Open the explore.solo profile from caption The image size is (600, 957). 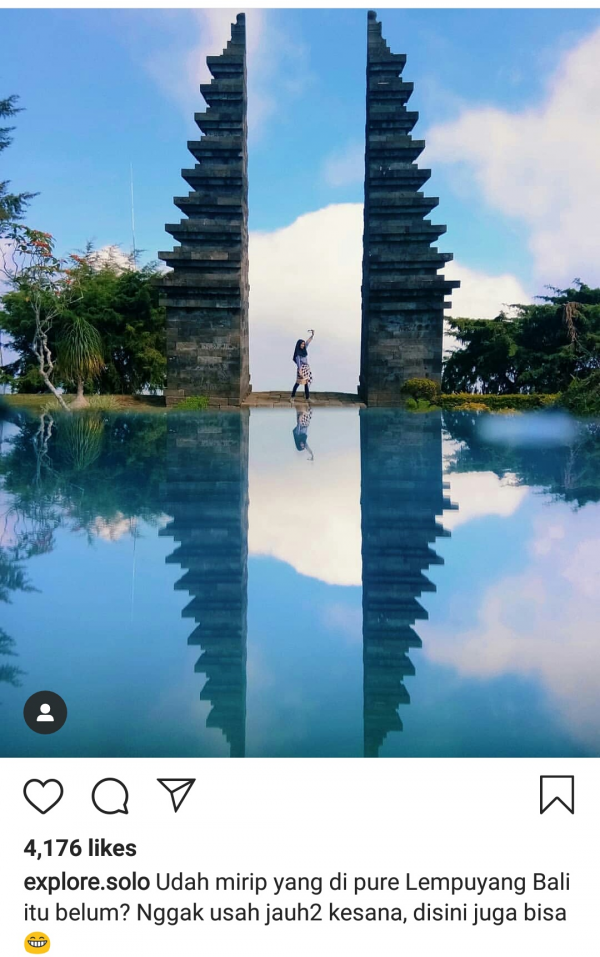pos(87,883)
